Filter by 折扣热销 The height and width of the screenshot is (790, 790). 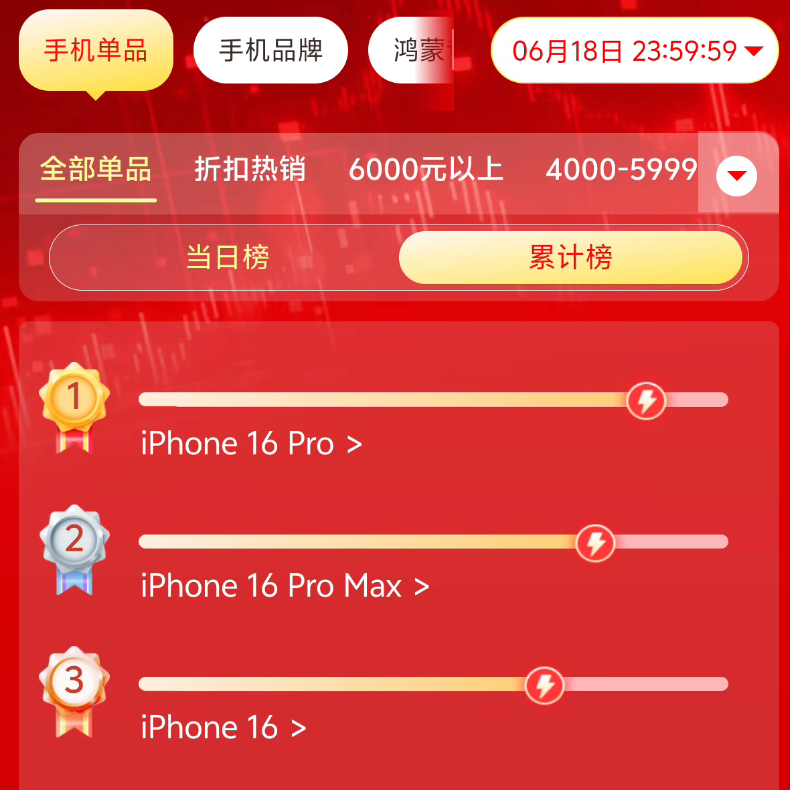(250, 169)
